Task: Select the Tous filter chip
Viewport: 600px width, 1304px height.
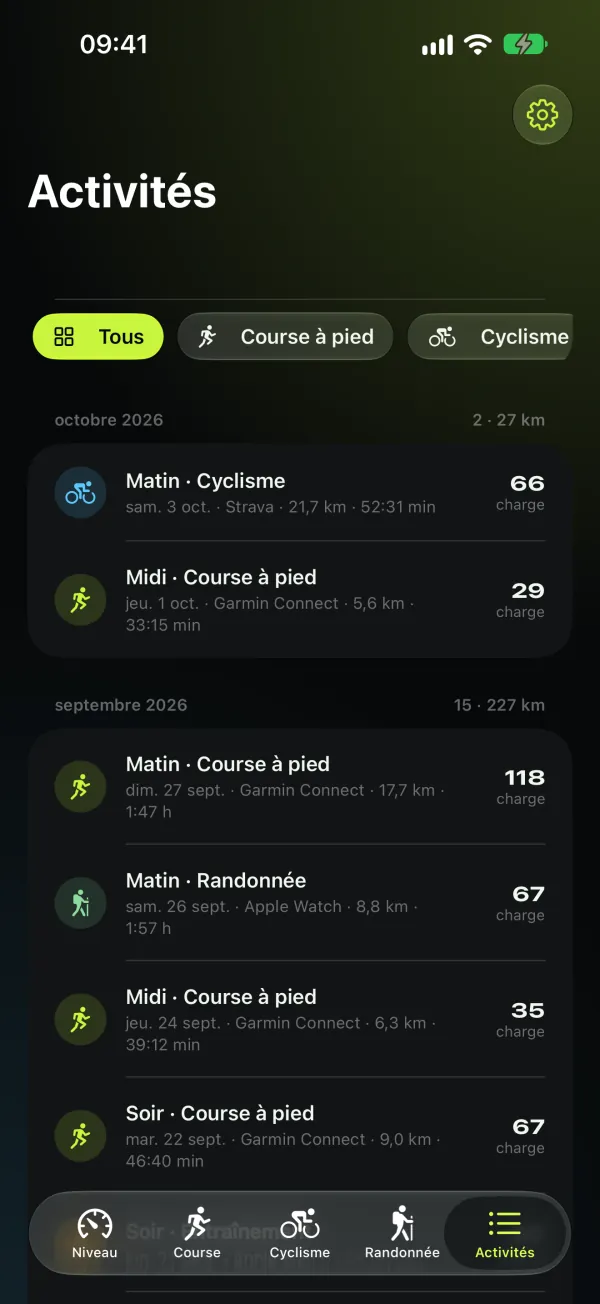Action: pos(98,337)
